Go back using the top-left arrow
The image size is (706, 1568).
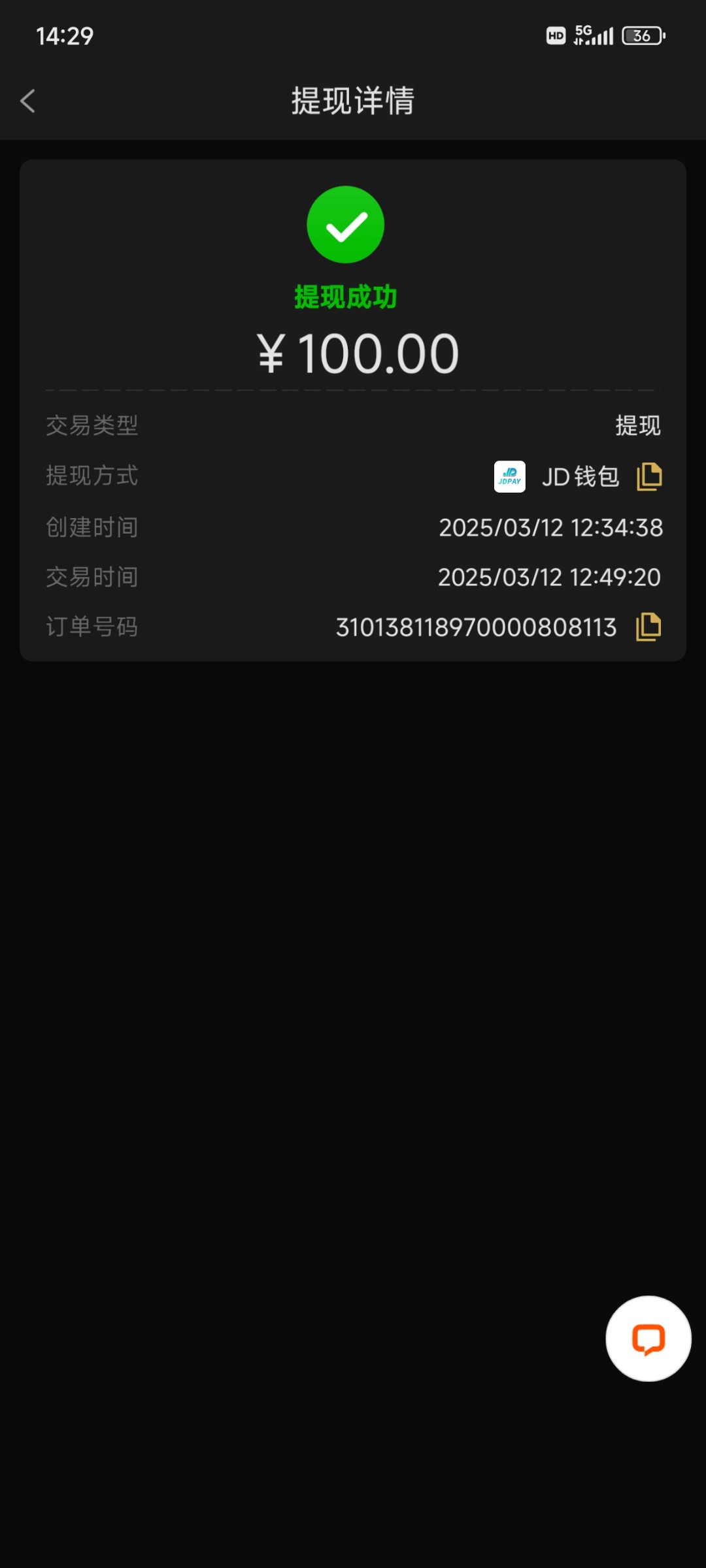tap(27, 101)
